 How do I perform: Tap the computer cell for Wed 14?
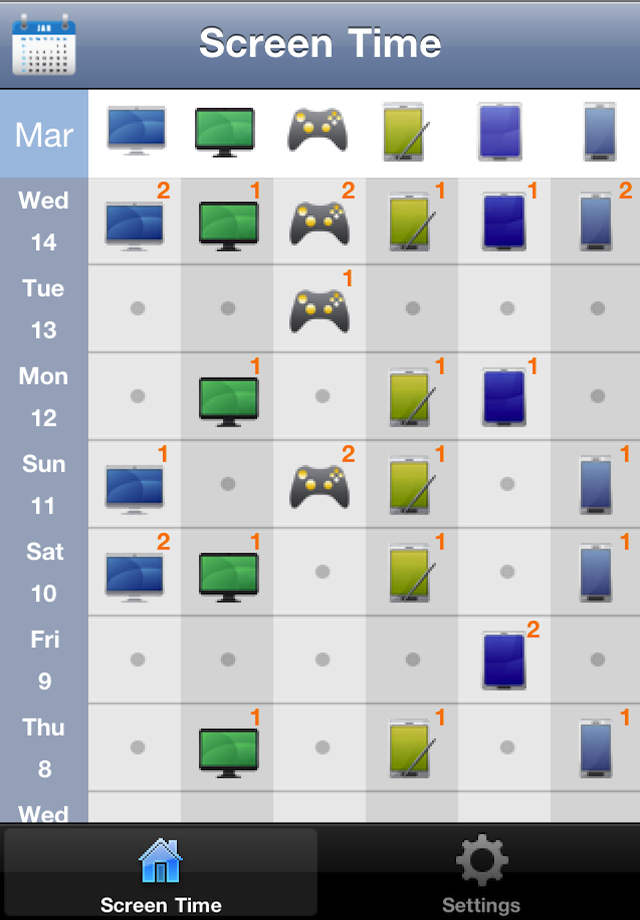[135, 222]
